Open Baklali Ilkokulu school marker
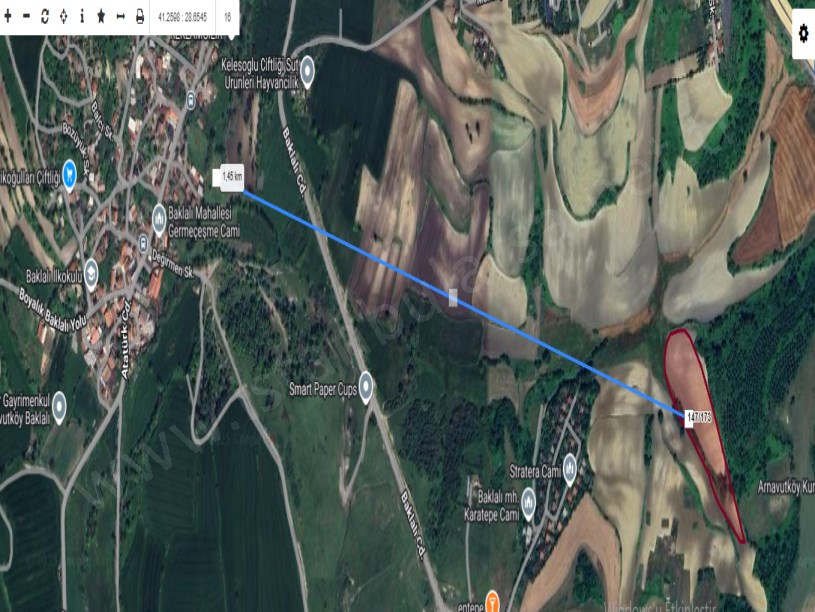 tap(91, 271)
